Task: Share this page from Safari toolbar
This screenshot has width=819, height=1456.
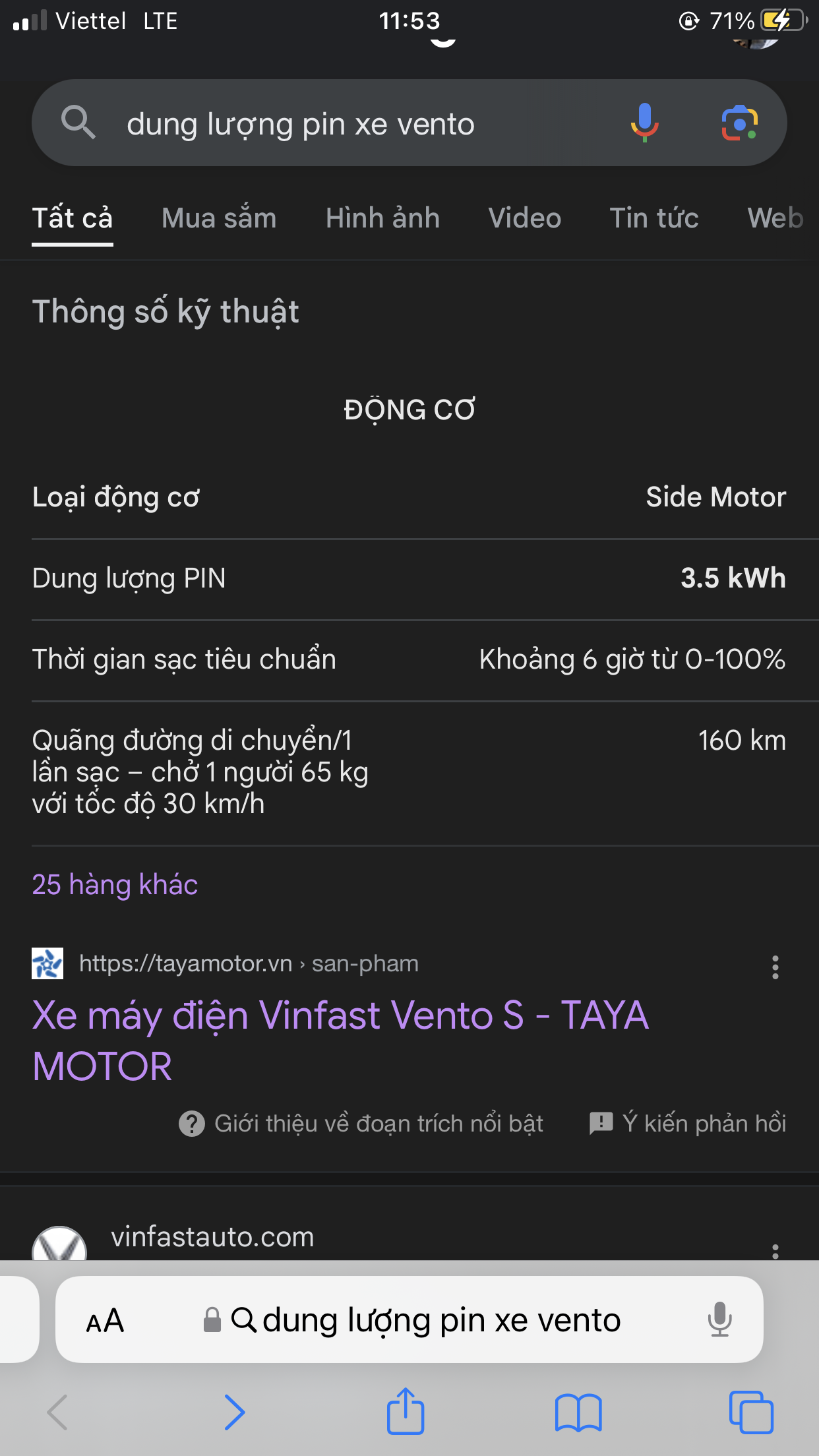Action: click(406, 1412)
